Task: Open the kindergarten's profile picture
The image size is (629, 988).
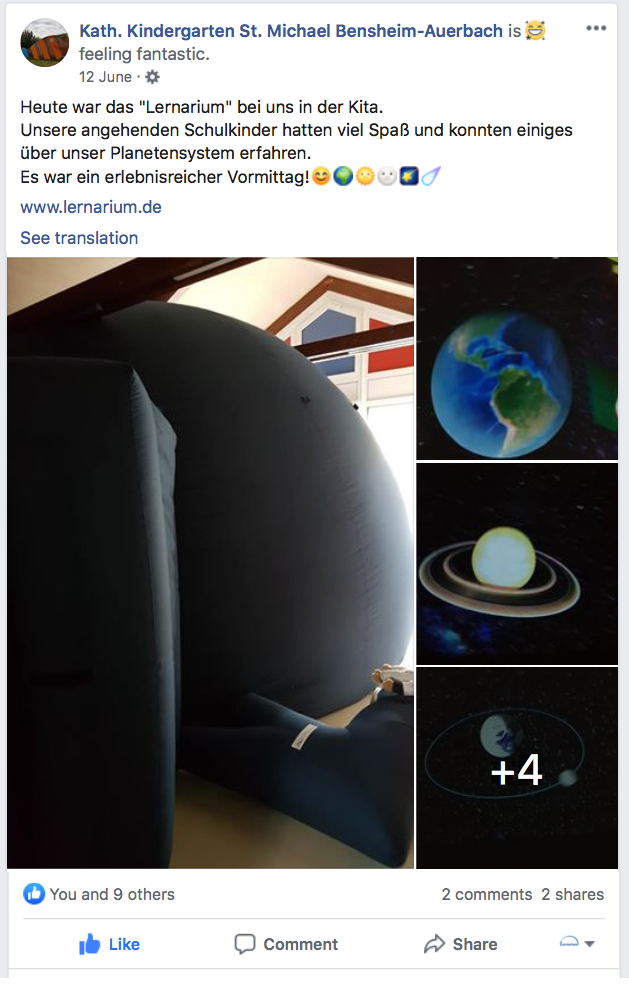Action: pyautogui.click(x=45, y=43)
